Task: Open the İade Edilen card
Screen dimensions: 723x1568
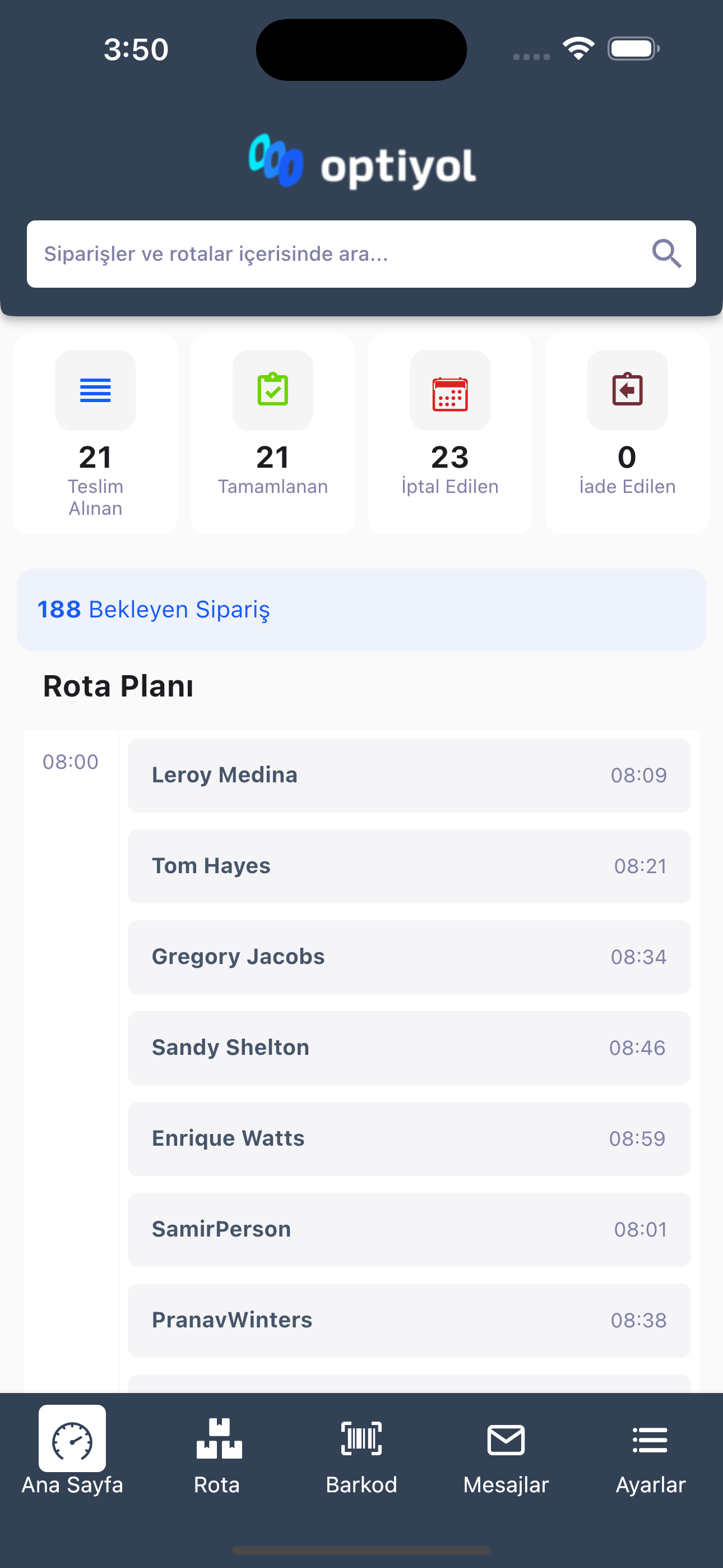Action: pos(628,433)
